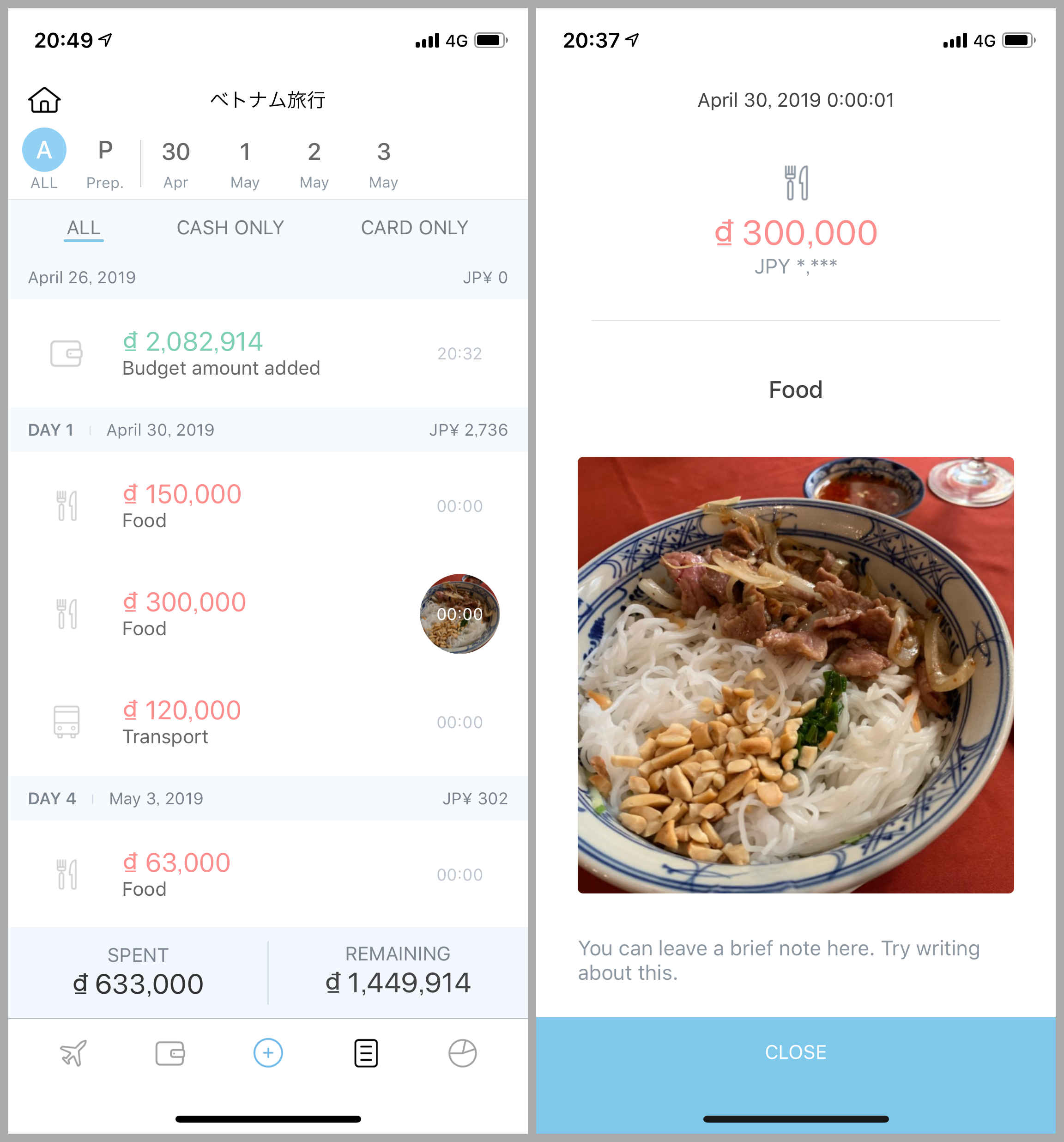Go to the home screen icon
The image size is (1064, 1142).
point(44,100)
